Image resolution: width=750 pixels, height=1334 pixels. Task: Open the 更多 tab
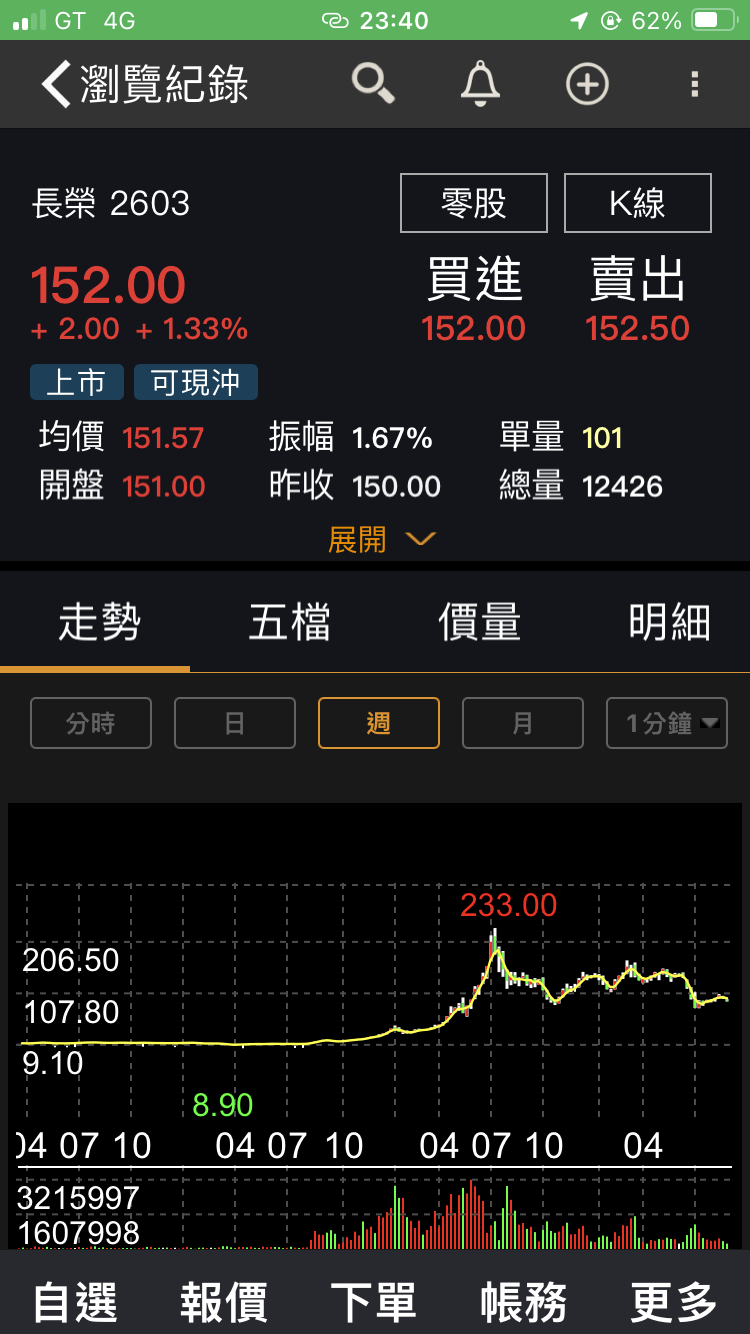pyautogui.click(x=674, y=1302)
